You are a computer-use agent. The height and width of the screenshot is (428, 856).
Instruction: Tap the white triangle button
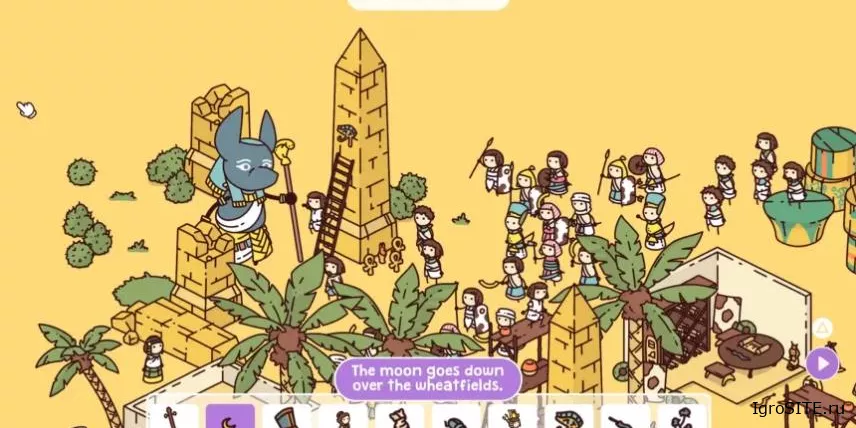(x=822, y=327)
